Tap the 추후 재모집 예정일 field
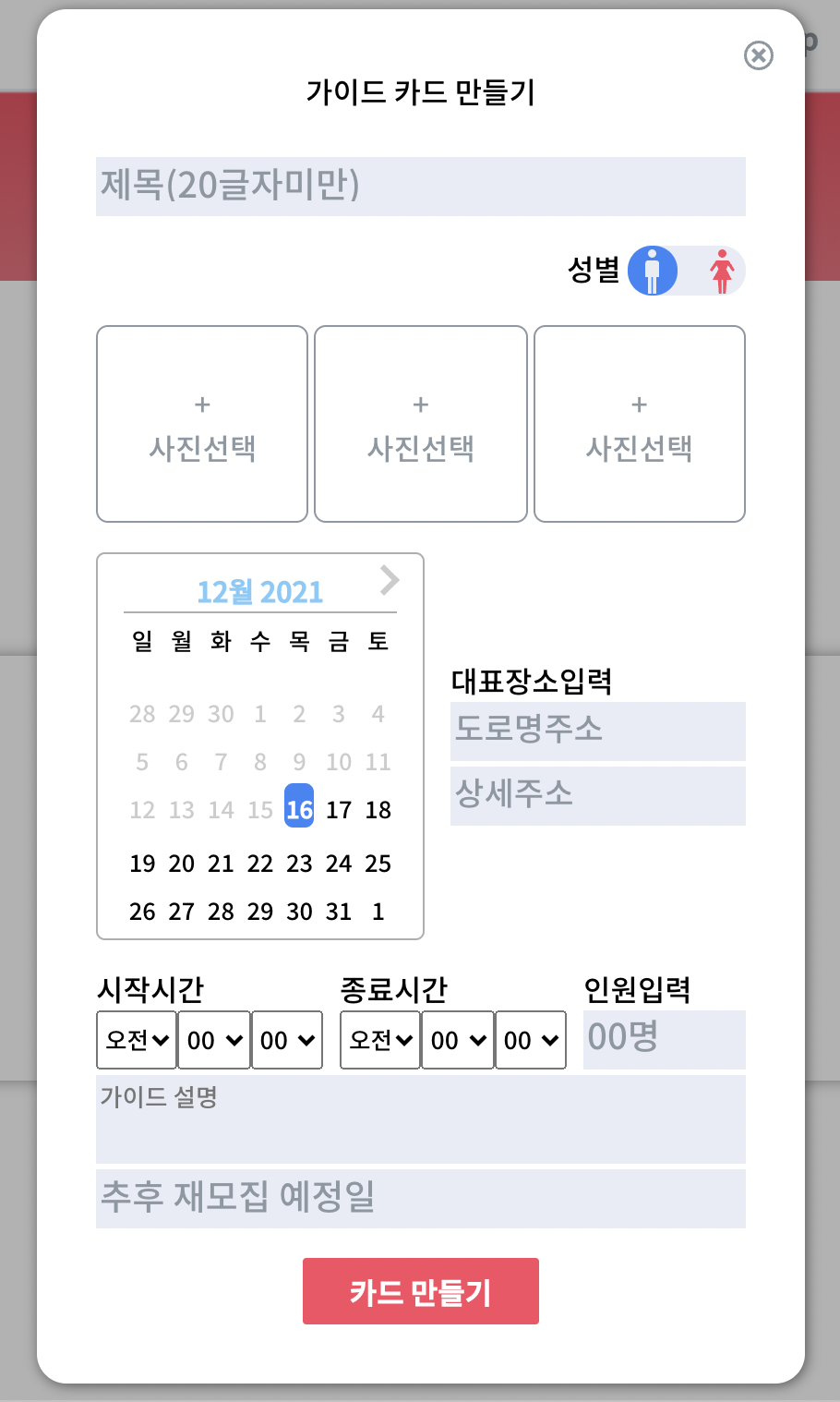The height and width of the screenshot is (1402, 840). [x=420, y=1198]
